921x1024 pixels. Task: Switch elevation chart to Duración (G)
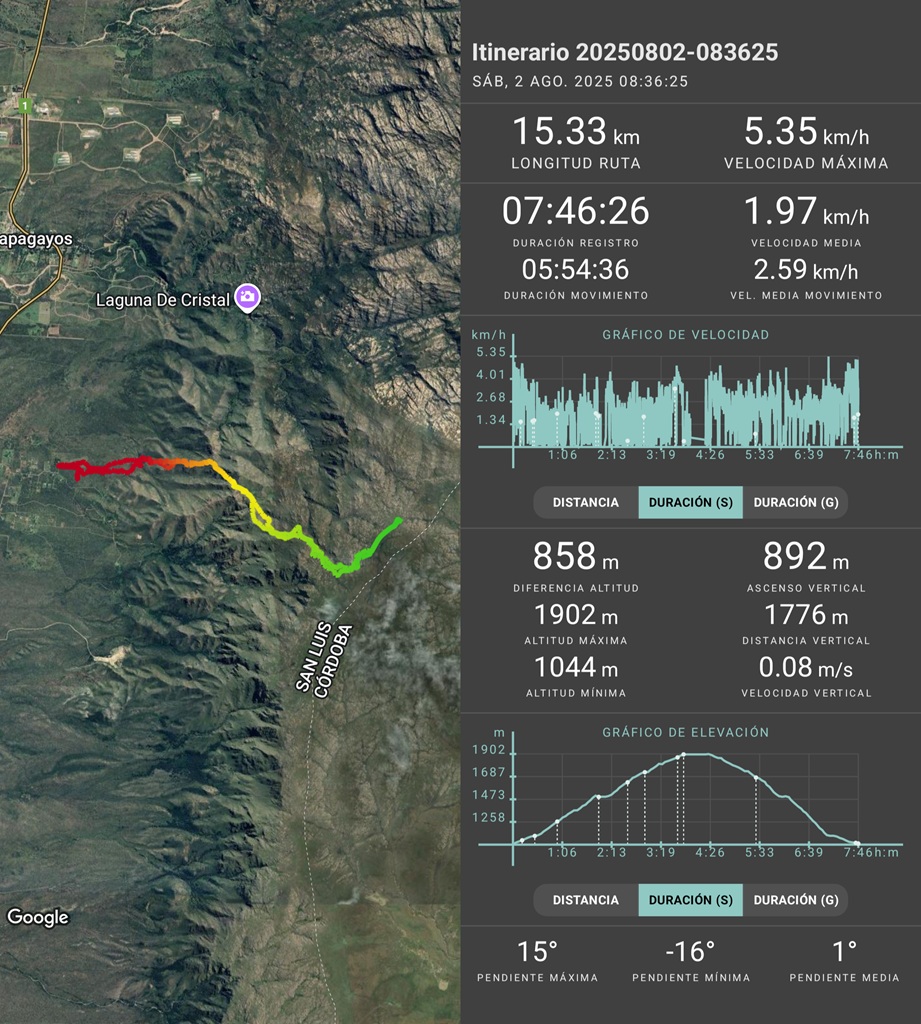tap(795, 900)
